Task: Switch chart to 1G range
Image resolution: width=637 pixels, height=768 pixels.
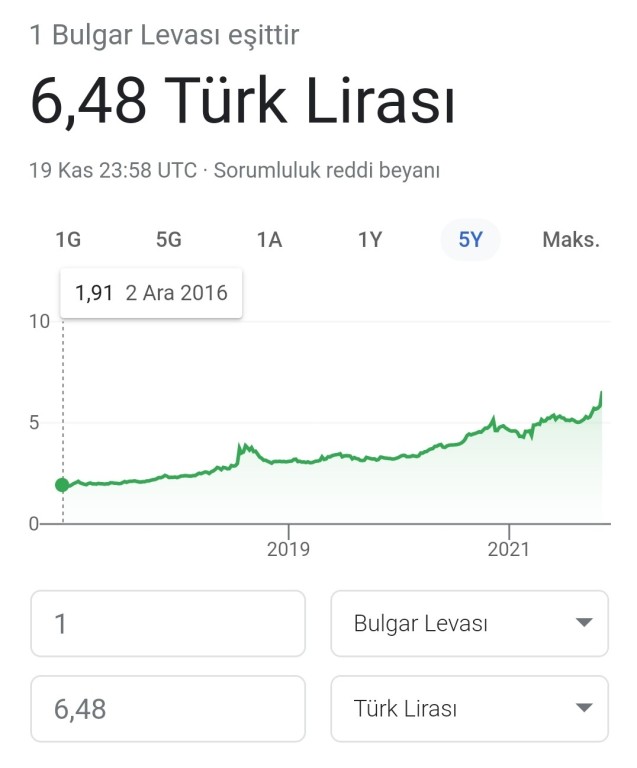Action: point(68,240)
